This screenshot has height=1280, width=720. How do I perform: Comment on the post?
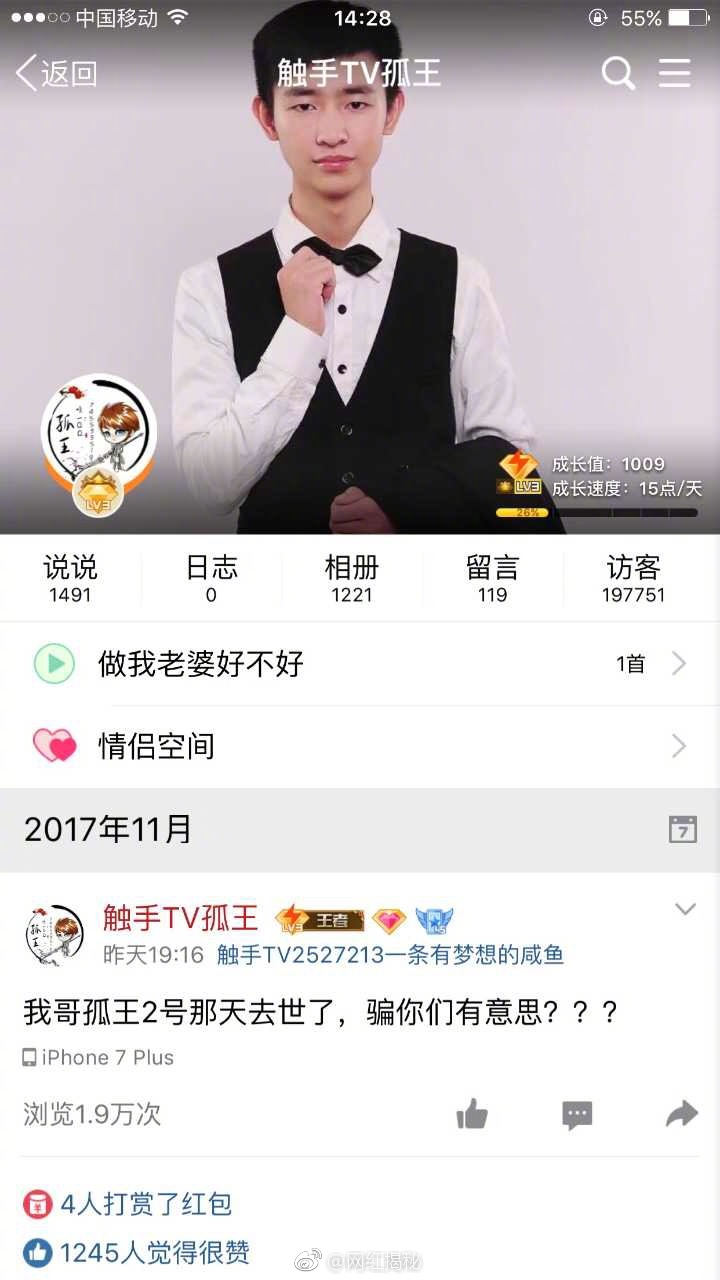pyautogui.click(x=577, y=1115)
